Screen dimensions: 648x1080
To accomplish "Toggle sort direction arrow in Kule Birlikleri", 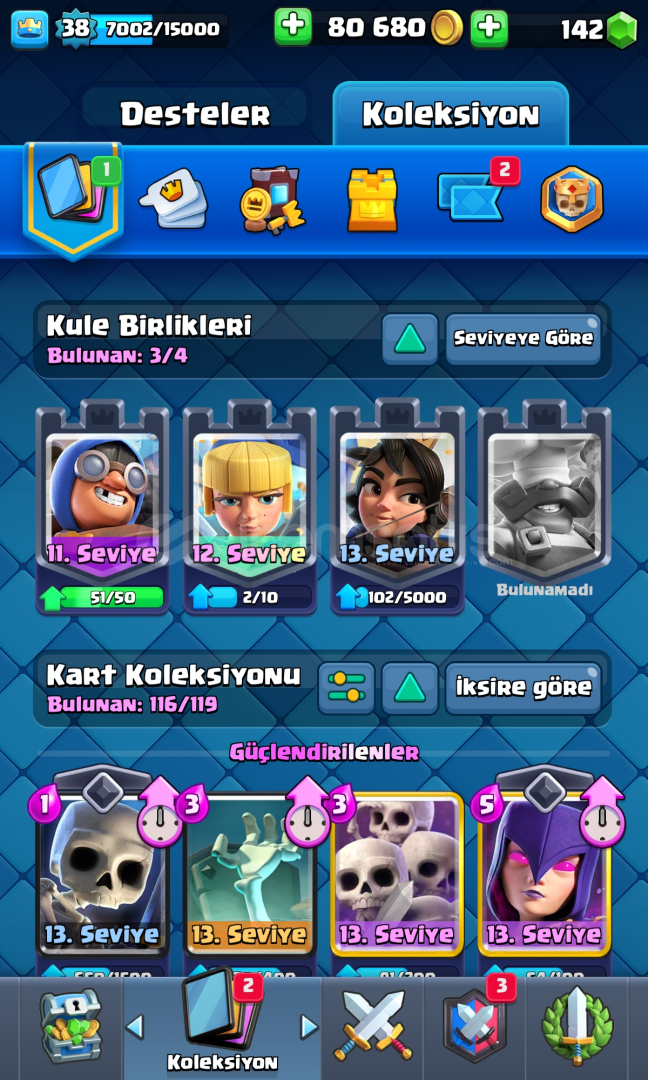I will (410, 339).
